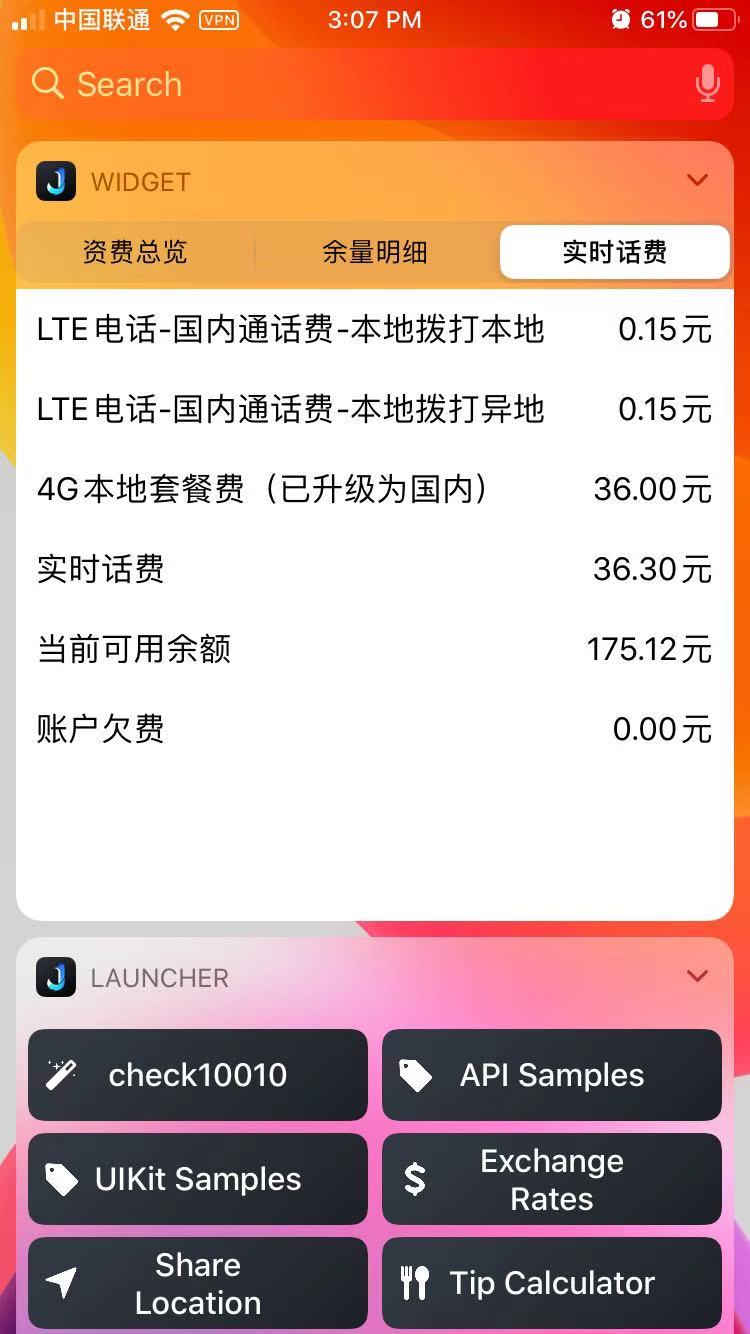This screenshot has height=1334, width=750.
Task: Select the 实时话费 tab
Action: (x=614, y=252)
